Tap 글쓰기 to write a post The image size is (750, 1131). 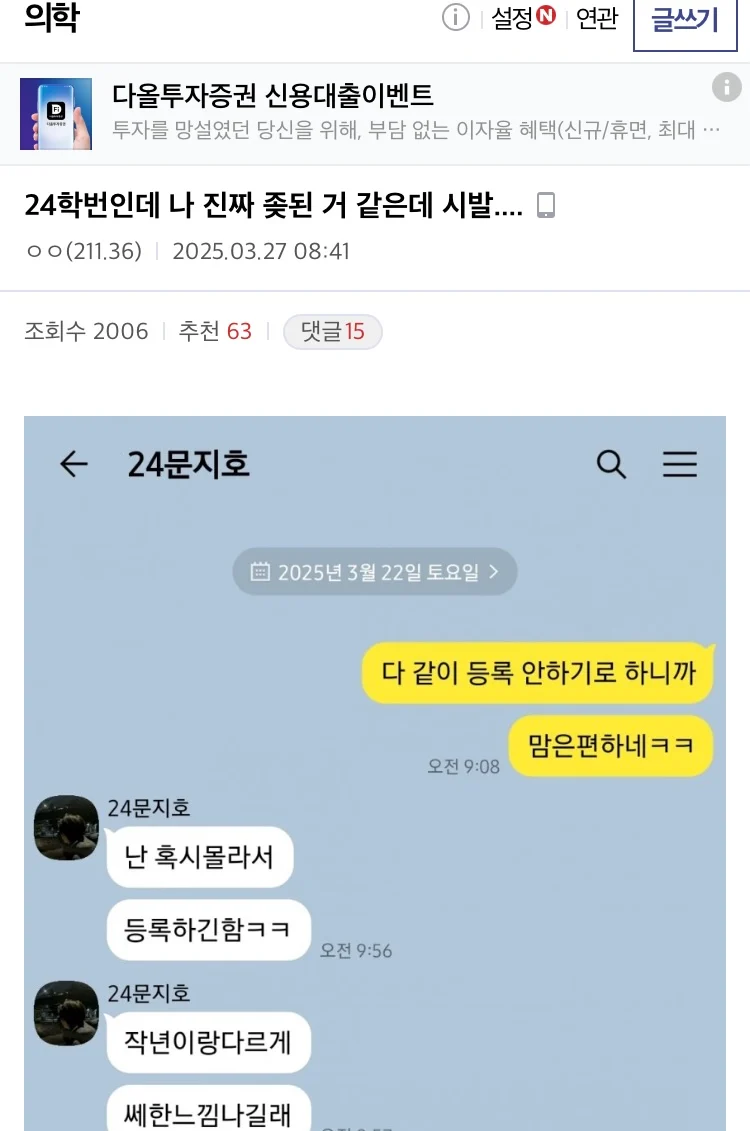tap(684, 20)
